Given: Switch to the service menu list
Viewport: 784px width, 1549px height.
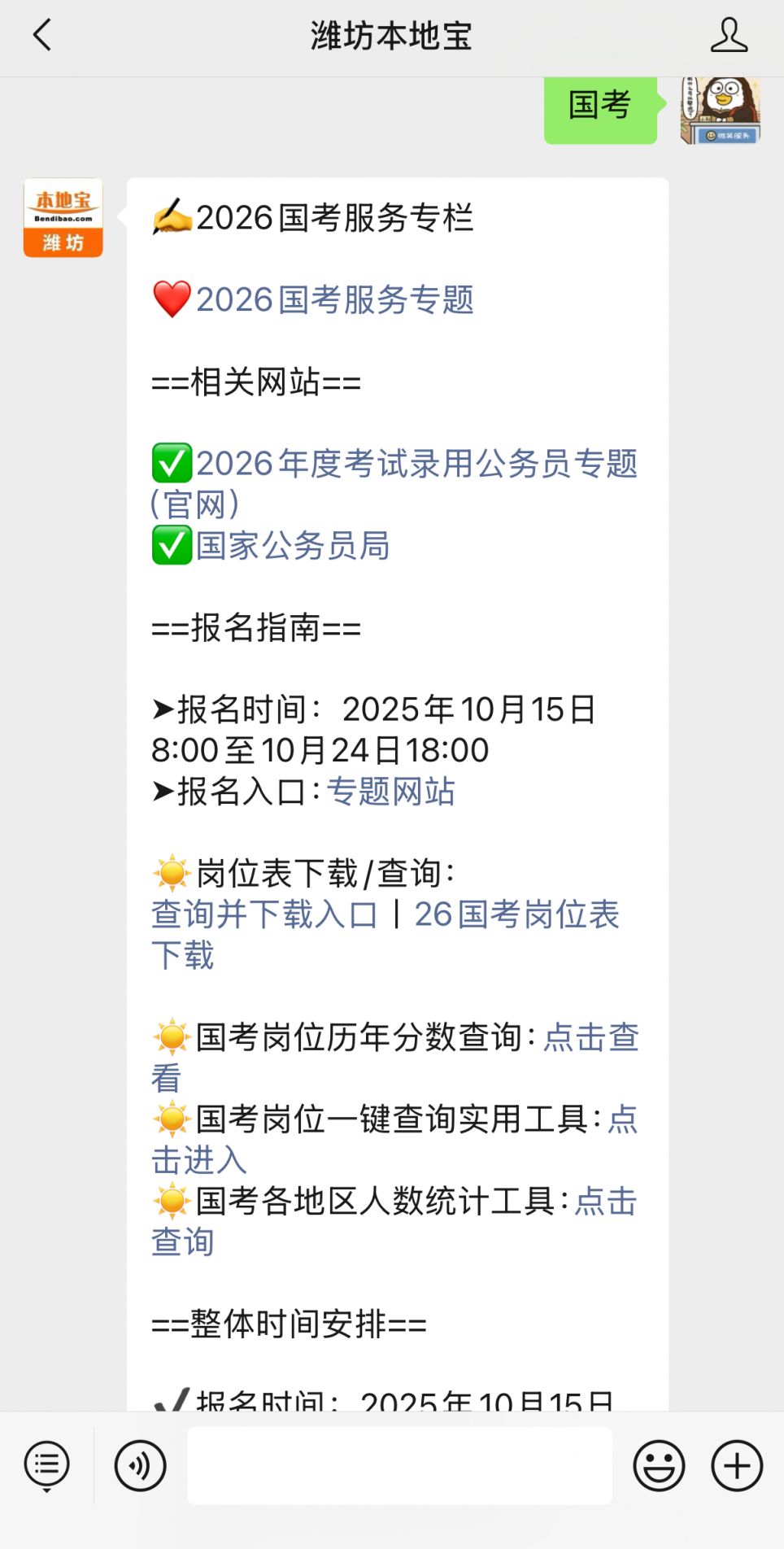Looking at the screenshot, I should pos(47,1465).
